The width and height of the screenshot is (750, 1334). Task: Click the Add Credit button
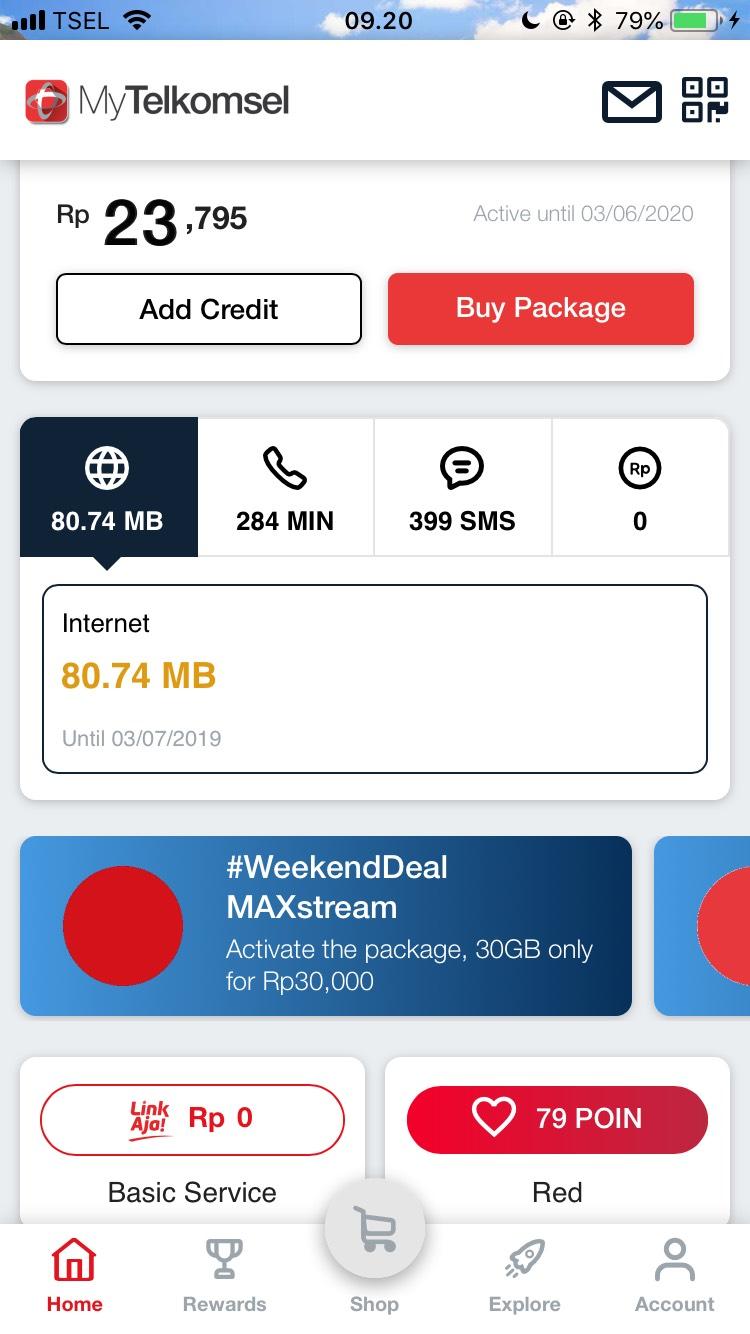pos(208,309)
